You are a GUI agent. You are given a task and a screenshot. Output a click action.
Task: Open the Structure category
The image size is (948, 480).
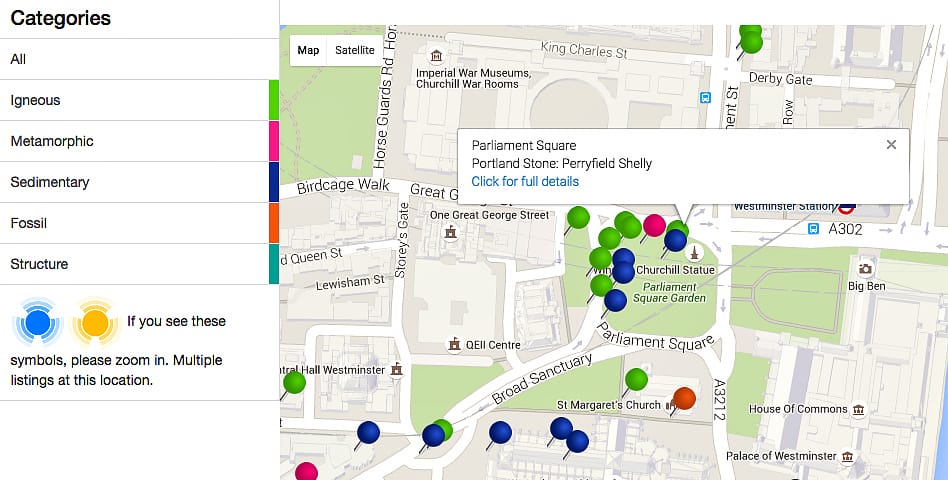pos(139,264)
